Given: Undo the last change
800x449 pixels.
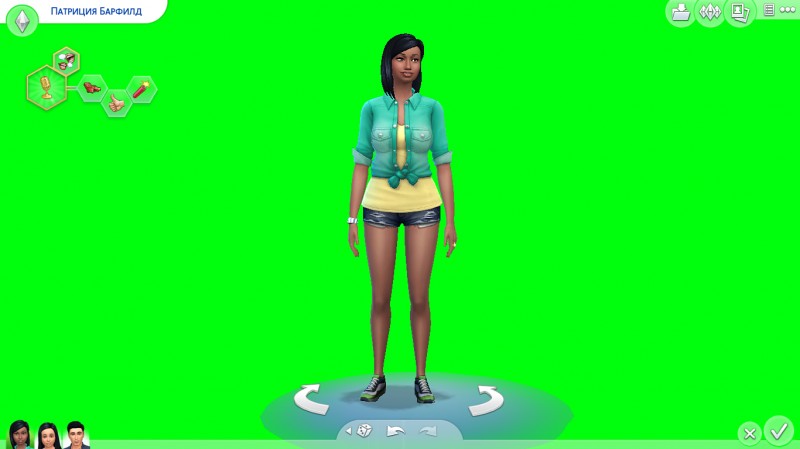Looking at the screenshot, I should pyautogui.click(x=397, y=431).
